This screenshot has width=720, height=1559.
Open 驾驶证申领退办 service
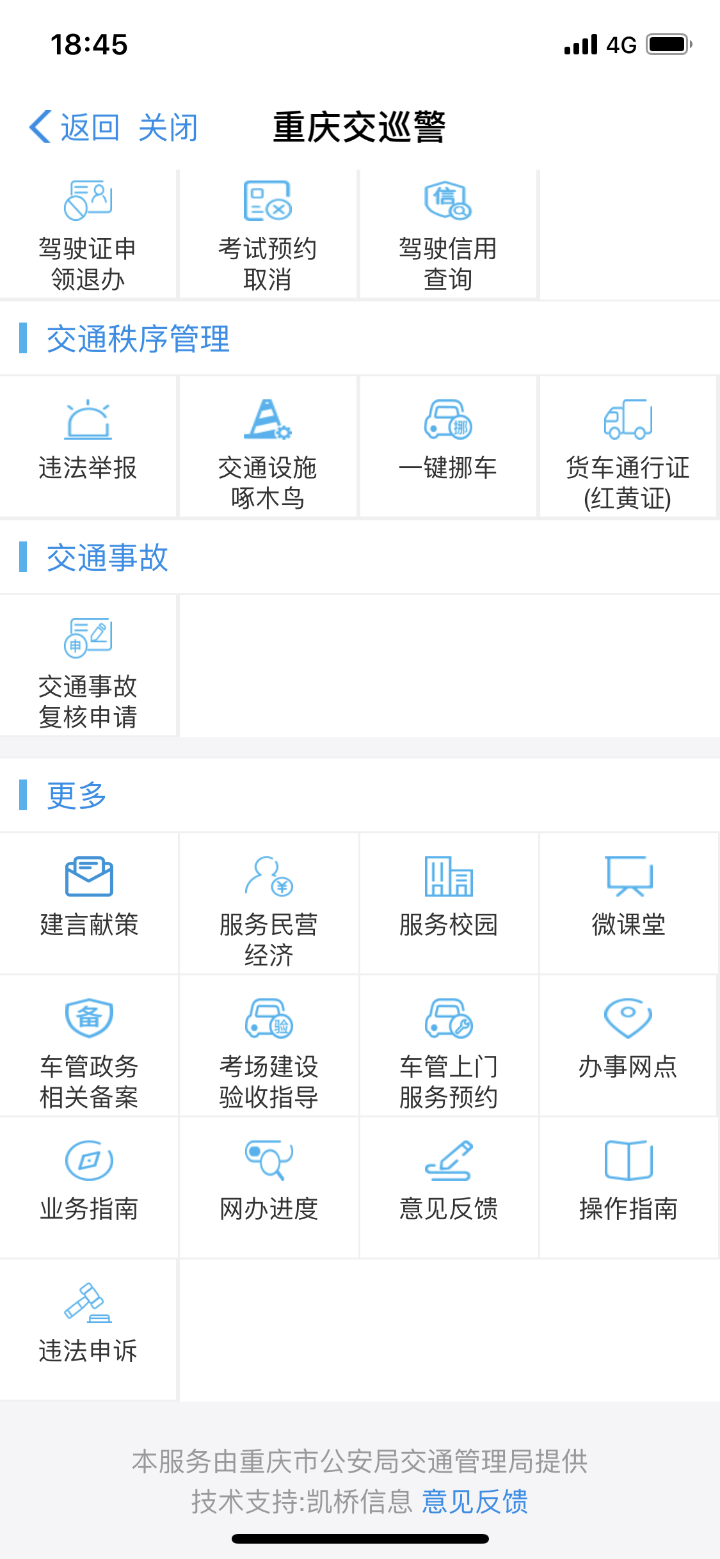click(88, 234)
